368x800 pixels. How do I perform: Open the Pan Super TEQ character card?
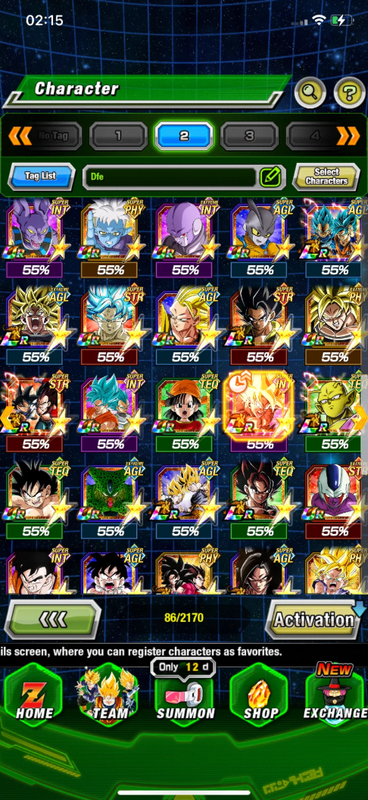(x=184, y=412)
